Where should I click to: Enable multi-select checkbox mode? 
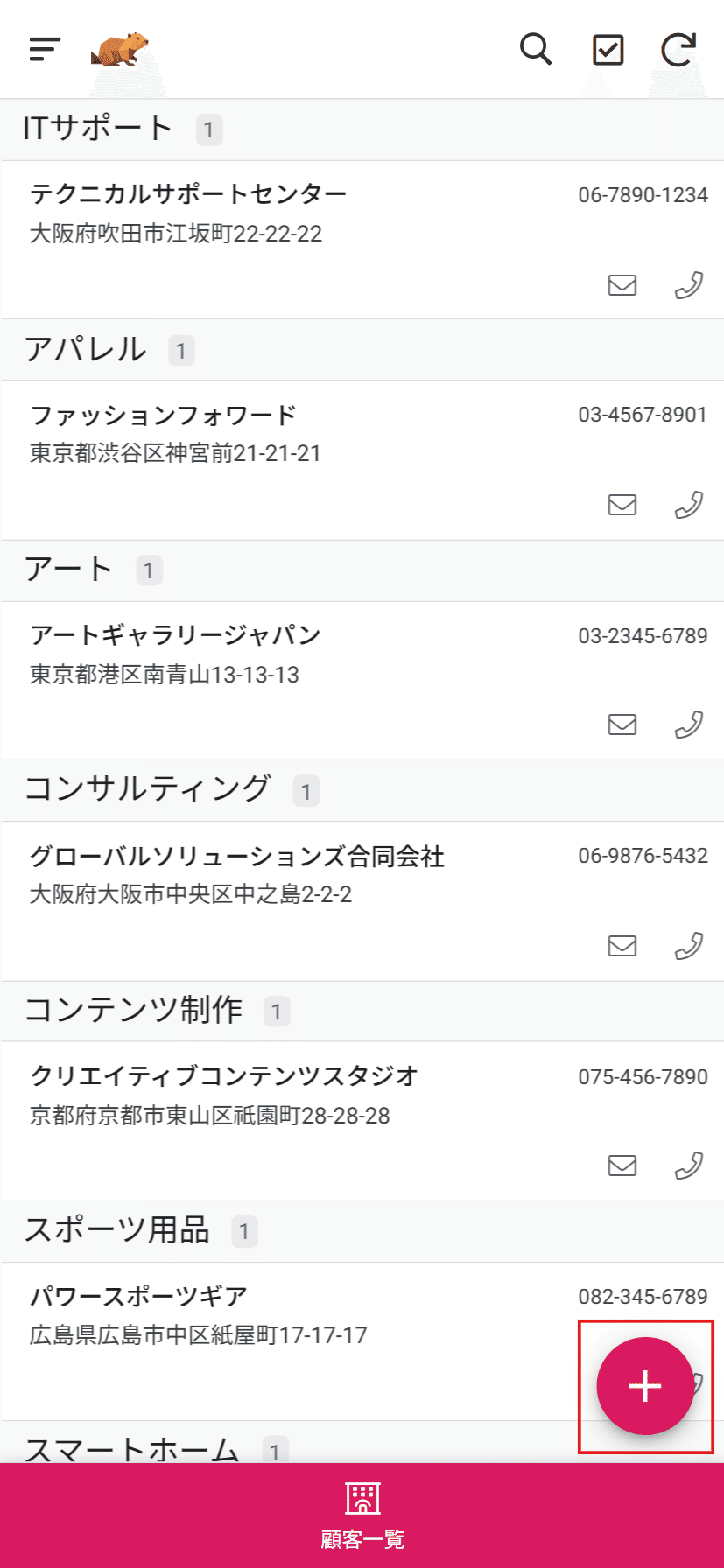608,50
